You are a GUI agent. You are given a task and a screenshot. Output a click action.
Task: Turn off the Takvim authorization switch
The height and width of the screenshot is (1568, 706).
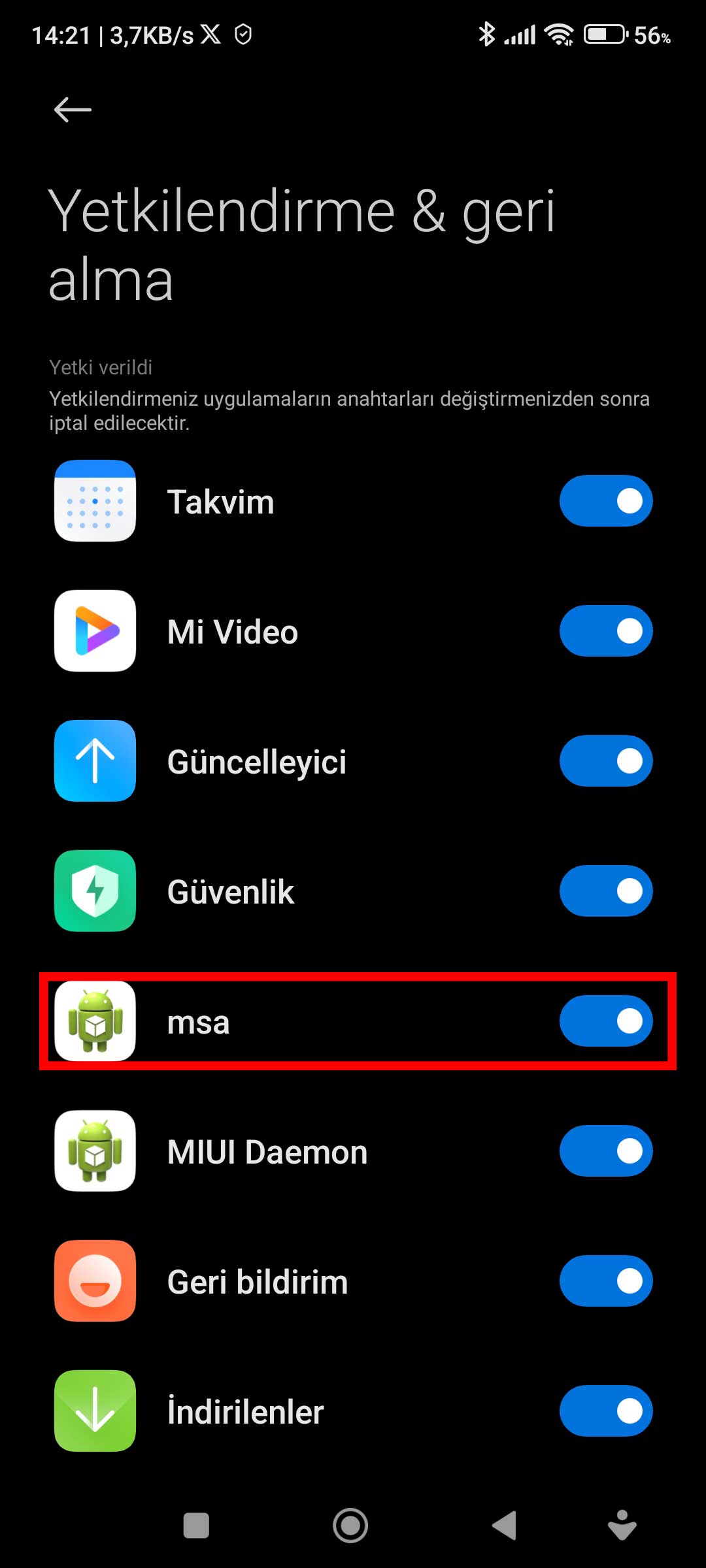tap(606, 500)
